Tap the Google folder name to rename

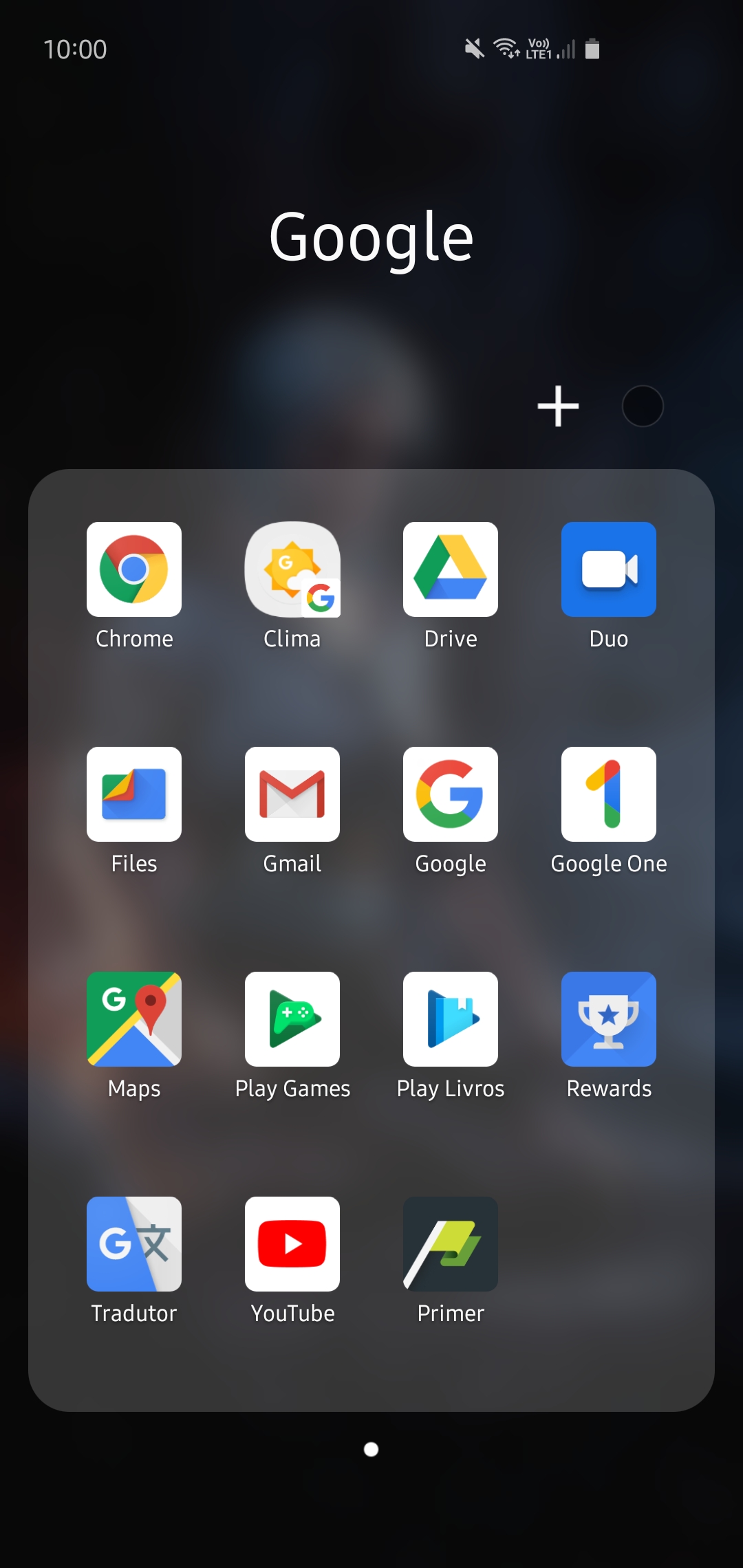[371, 237]
